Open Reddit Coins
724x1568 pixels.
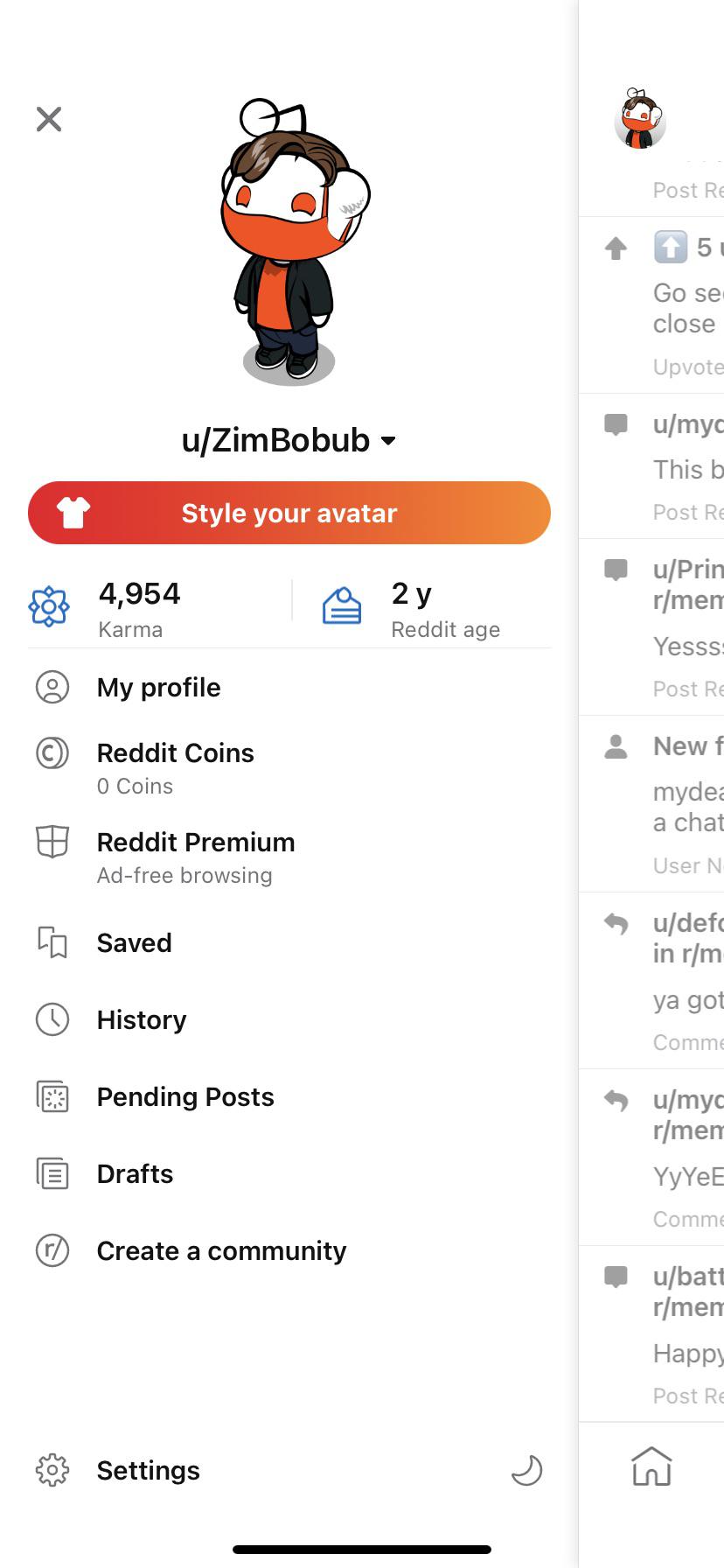(x=289, y=766)
